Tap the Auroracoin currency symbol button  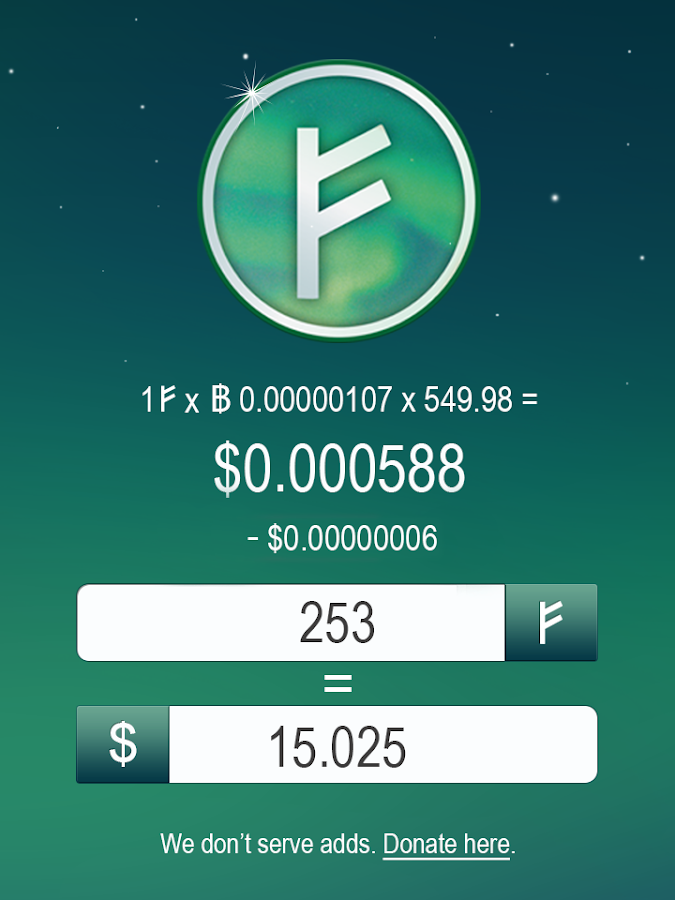[551, 623]
